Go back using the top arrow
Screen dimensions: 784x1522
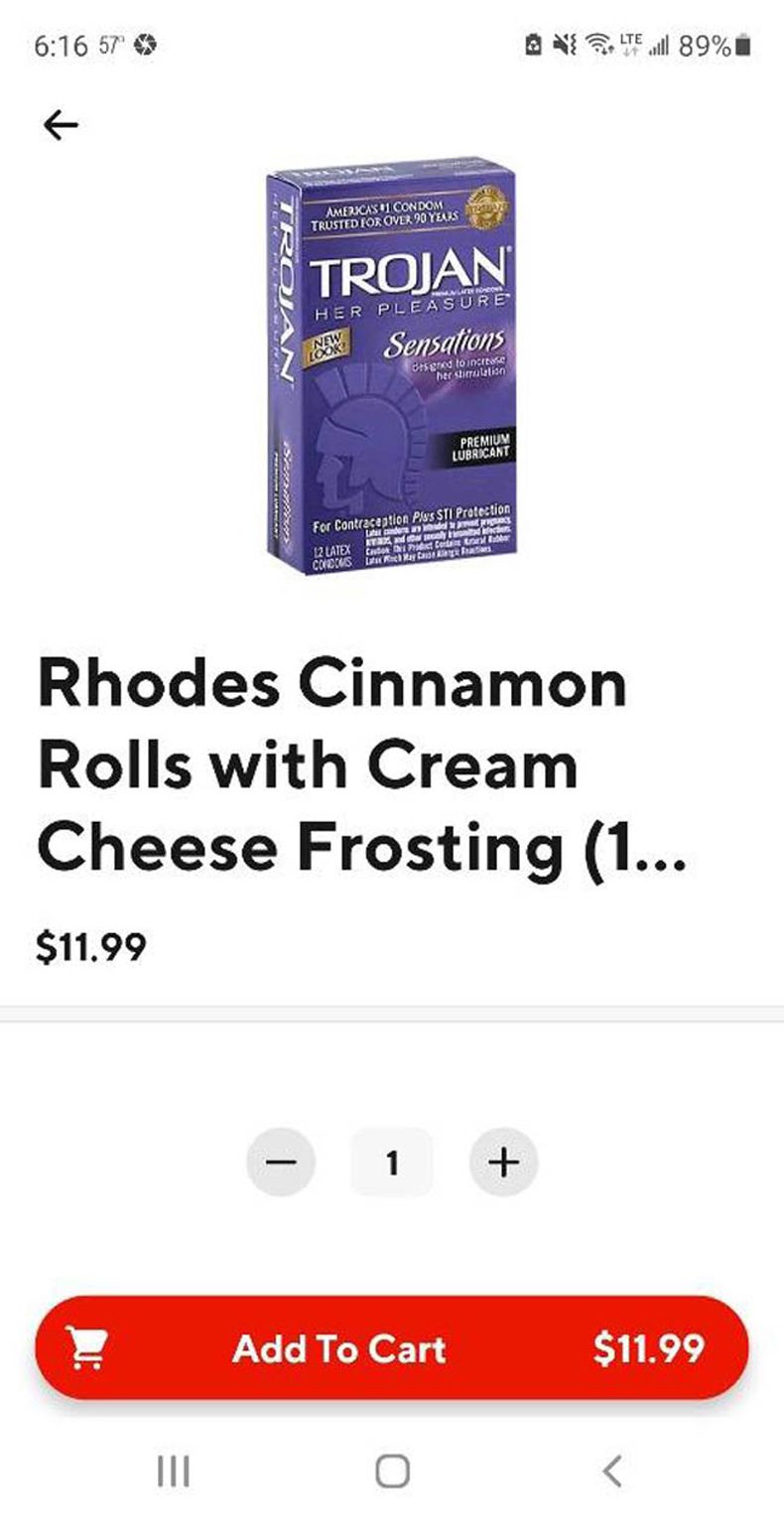(61, 125)
